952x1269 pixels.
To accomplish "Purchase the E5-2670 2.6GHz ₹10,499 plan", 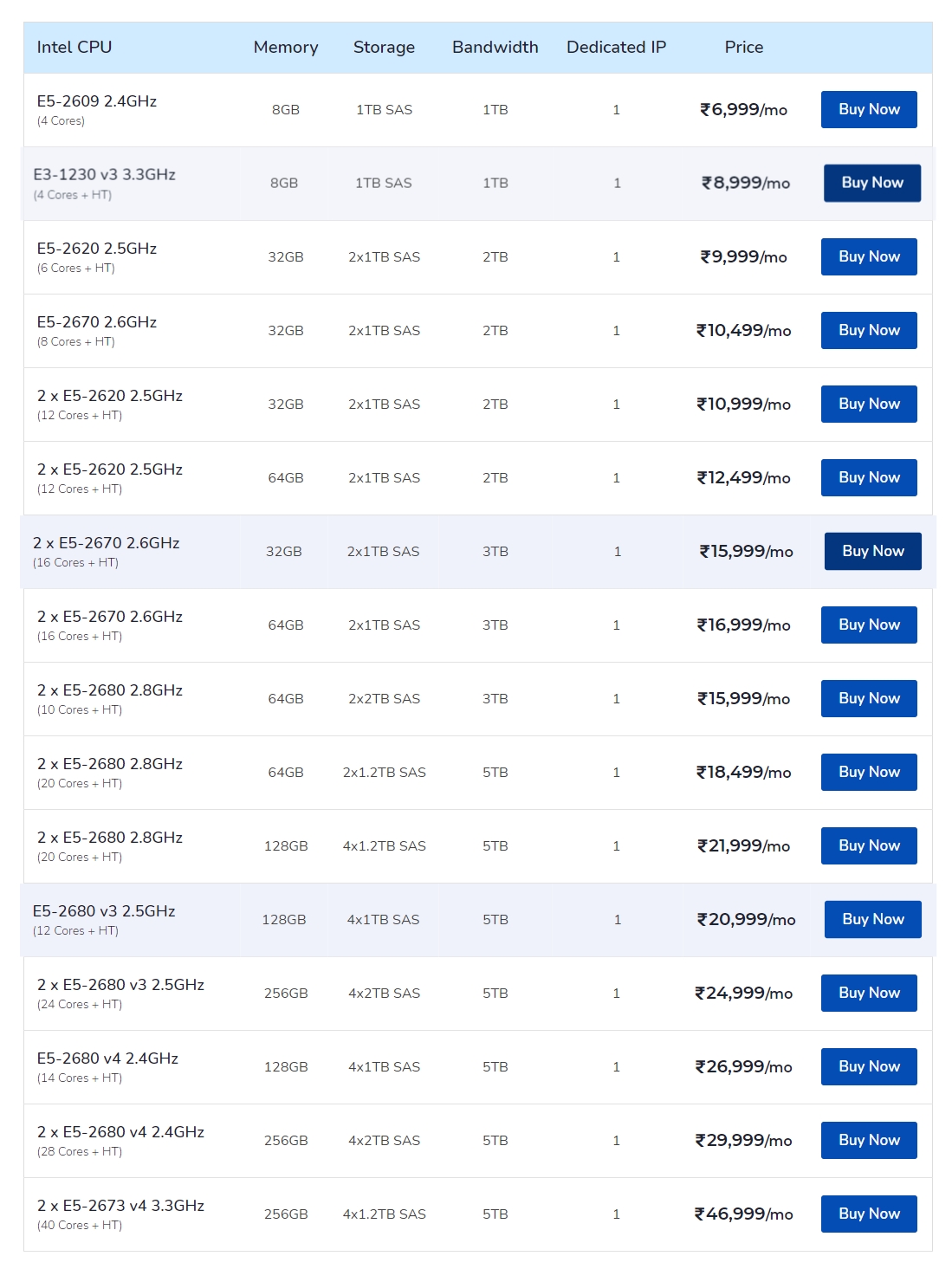I will [869, 330].
